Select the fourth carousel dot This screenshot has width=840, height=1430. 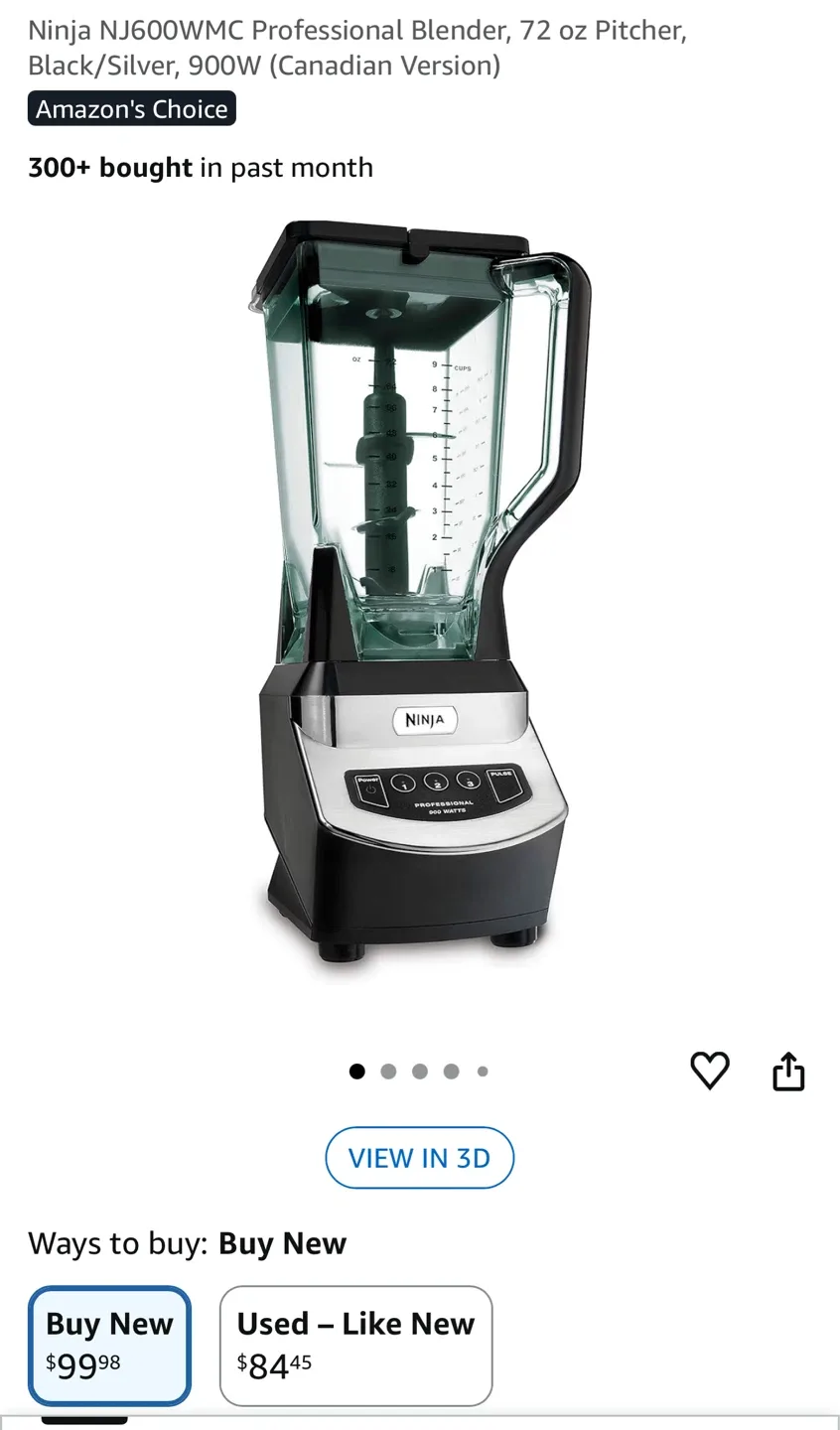coord(451,1071)
